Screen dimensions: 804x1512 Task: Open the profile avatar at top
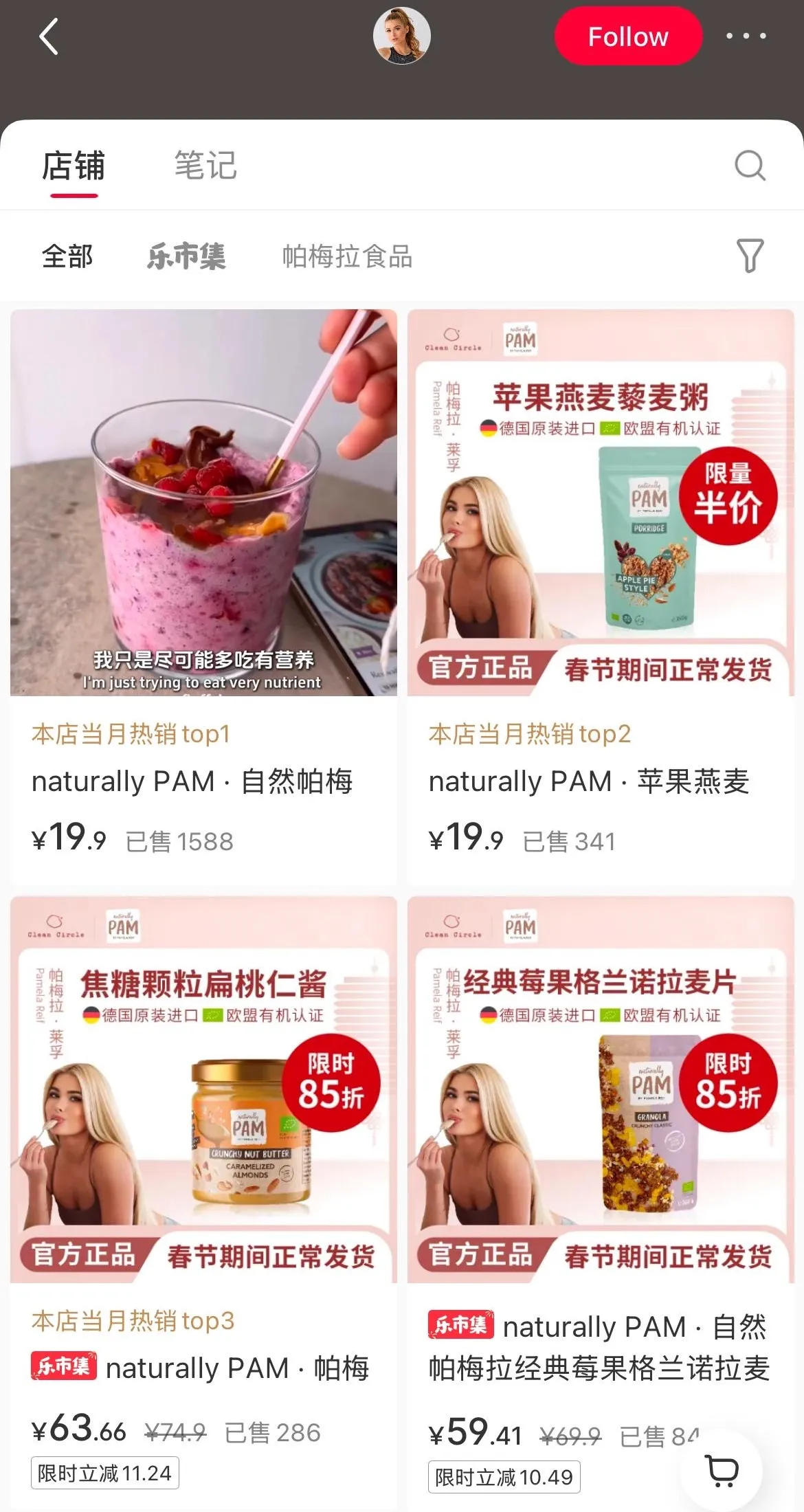402,36
